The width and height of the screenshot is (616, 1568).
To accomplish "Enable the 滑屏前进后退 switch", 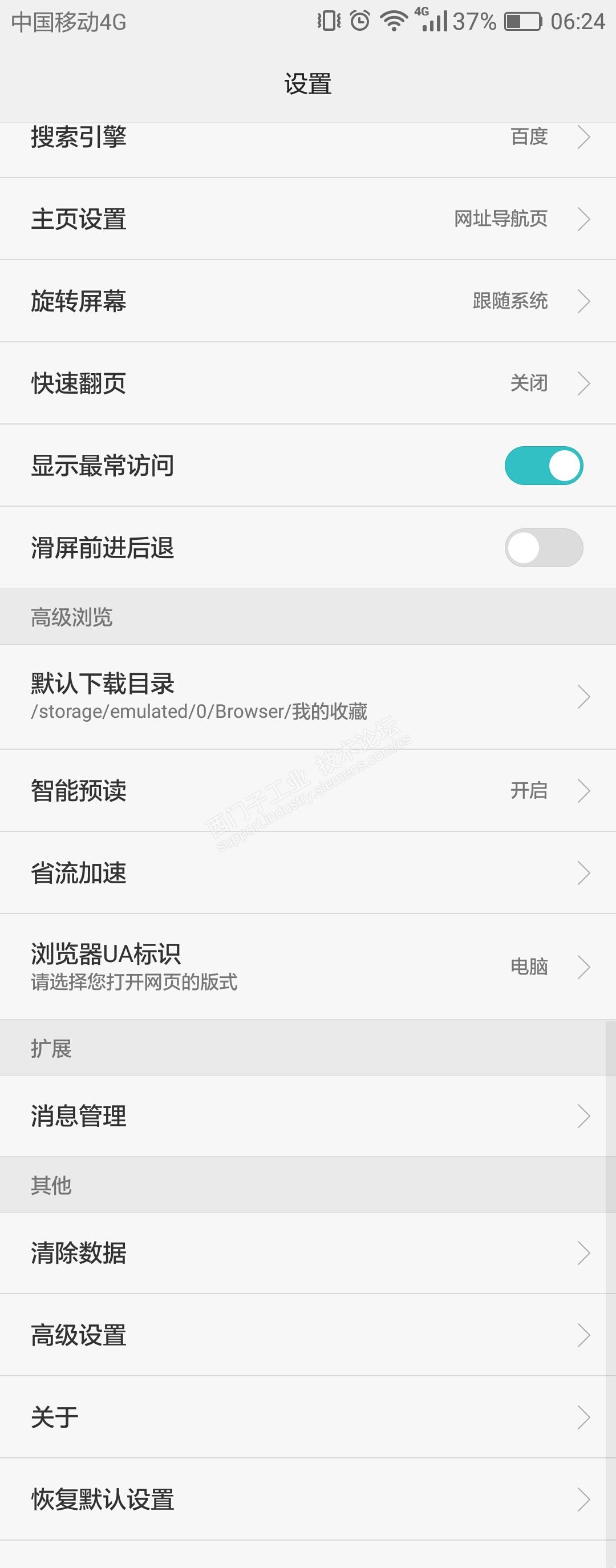I will [543, 548].
